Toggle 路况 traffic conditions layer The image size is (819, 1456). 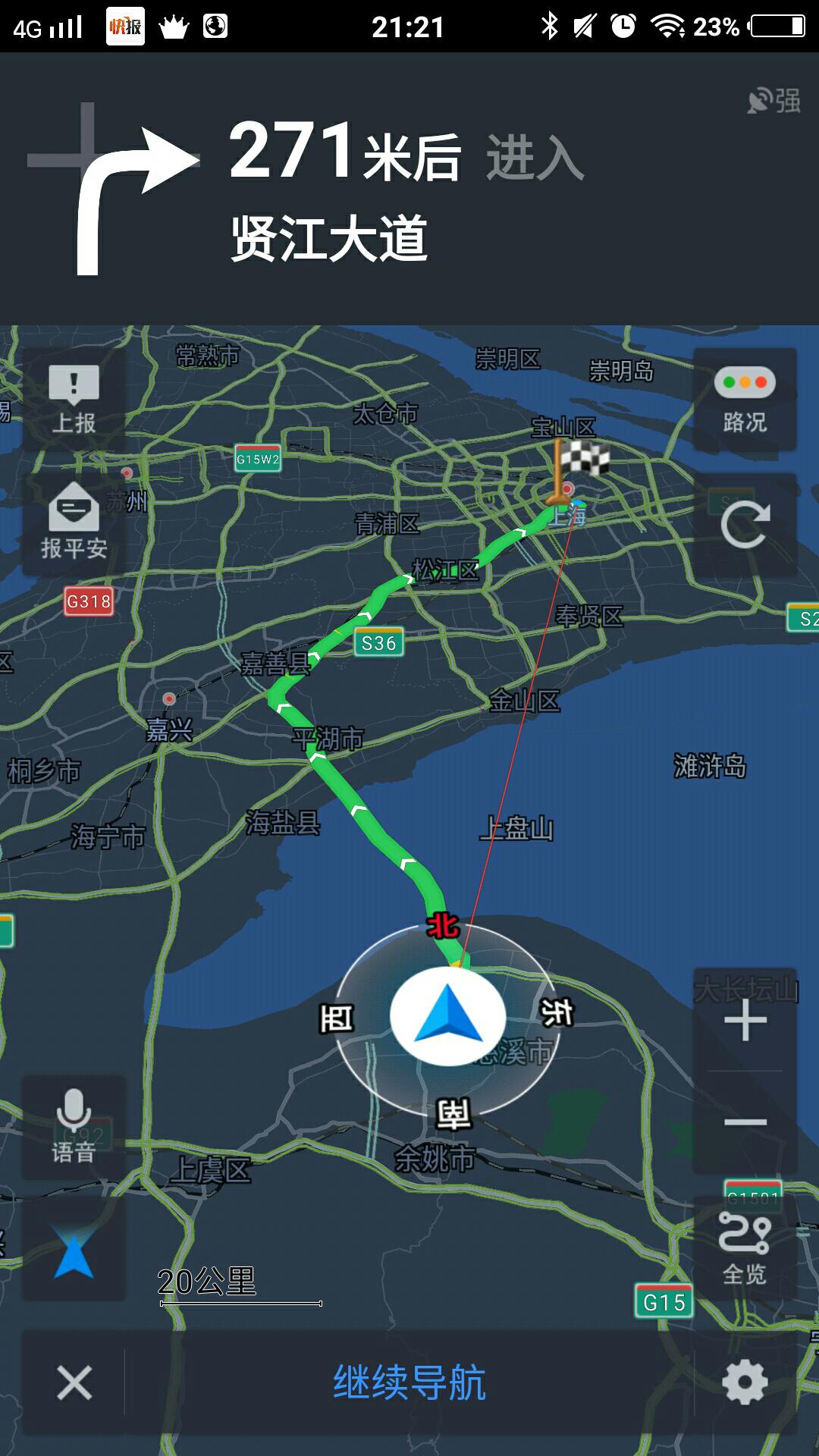tap(745, 400)
